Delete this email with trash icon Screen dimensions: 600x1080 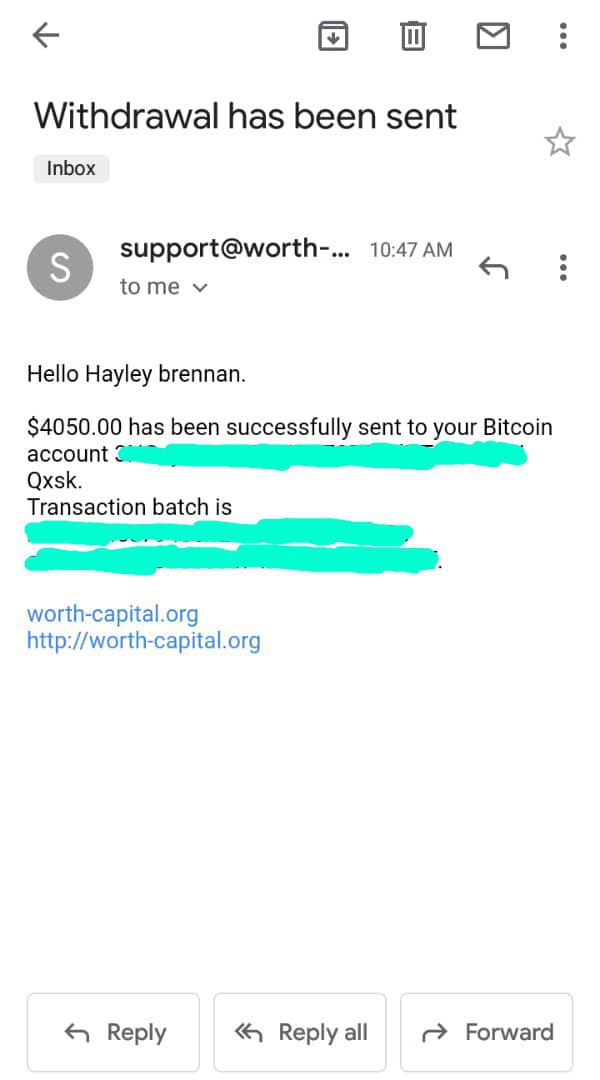(x=413, y=37)
